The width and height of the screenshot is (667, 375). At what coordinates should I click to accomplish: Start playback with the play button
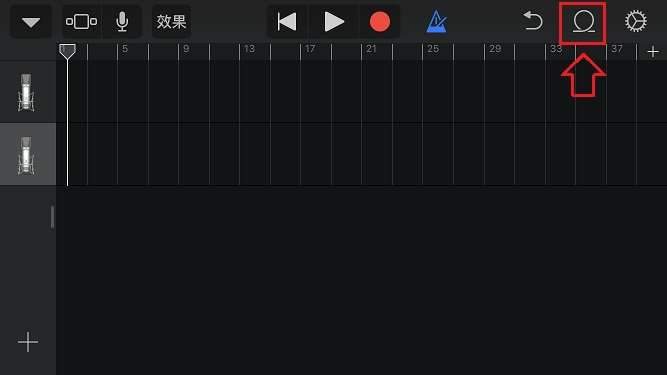334,22
